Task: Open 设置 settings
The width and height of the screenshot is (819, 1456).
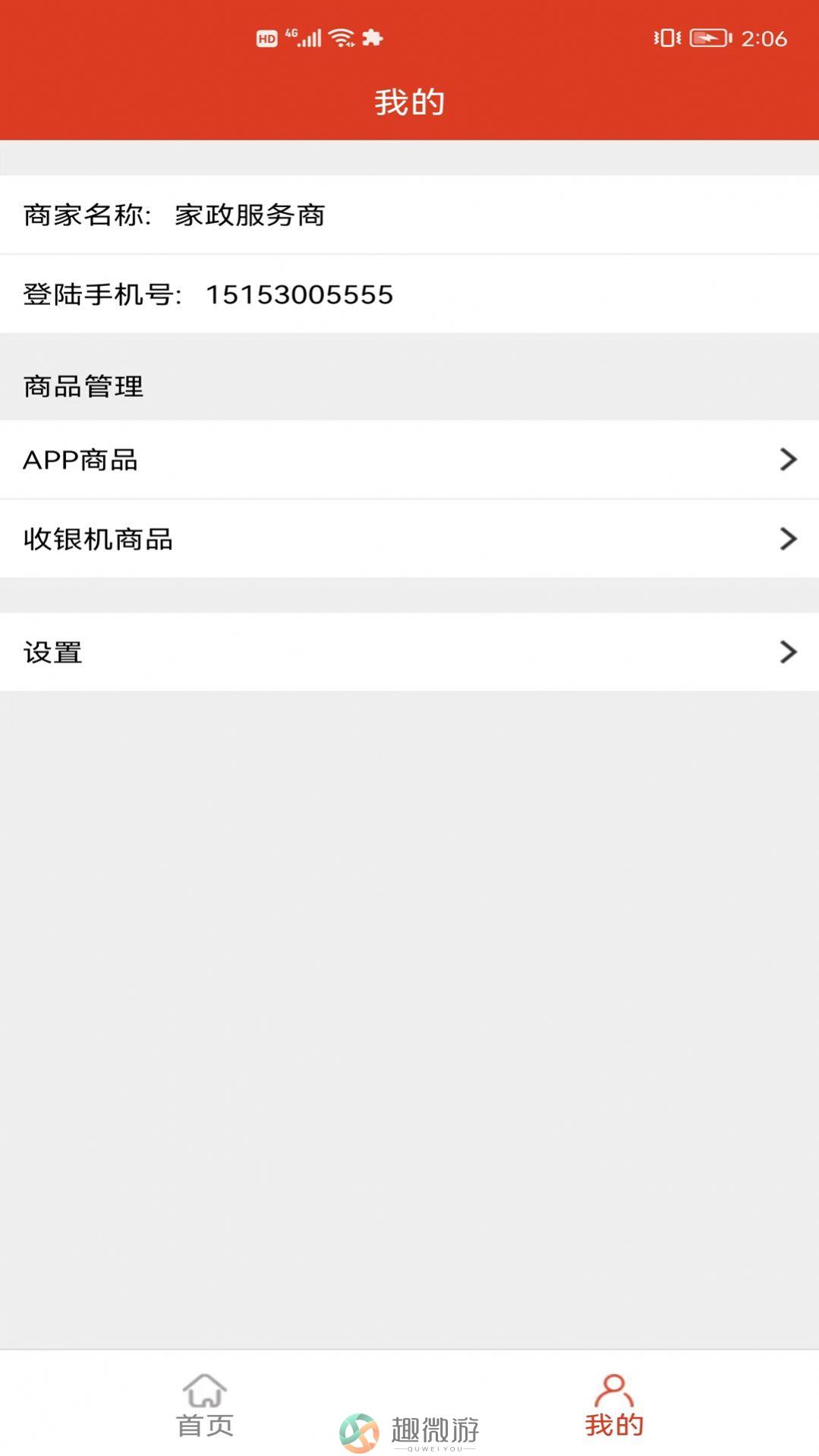Action: 409,652
